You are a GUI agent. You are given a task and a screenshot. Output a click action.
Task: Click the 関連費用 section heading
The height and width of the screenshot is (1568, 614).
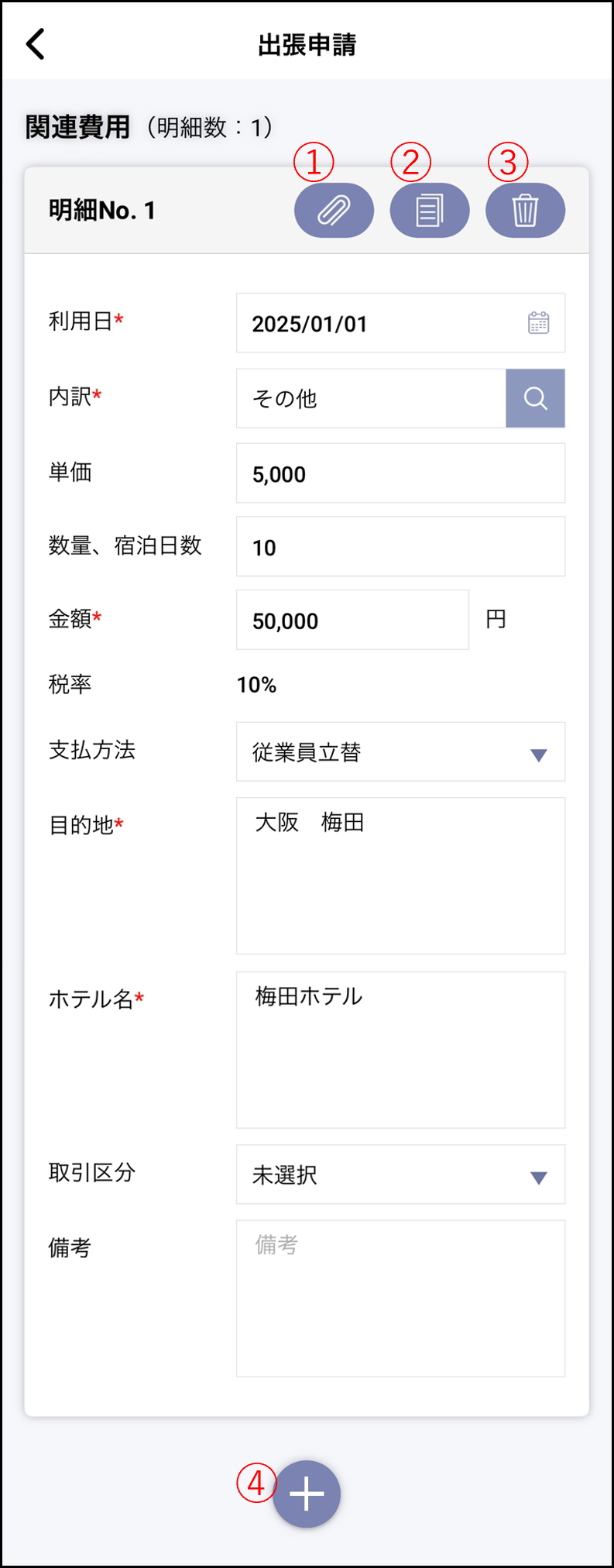tap(77, 124)
